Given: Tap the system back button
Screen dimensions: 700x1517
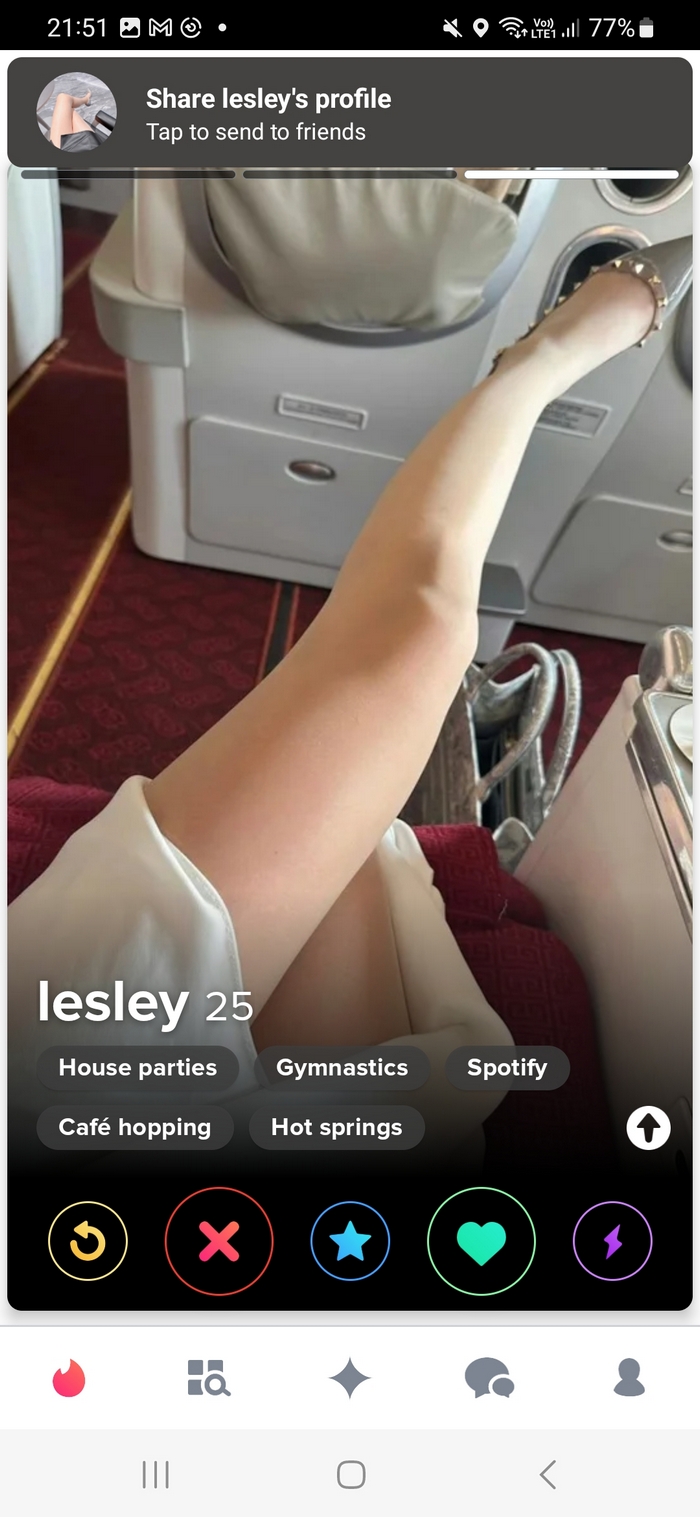Looking at the screenshot, I should (547, 1474).
